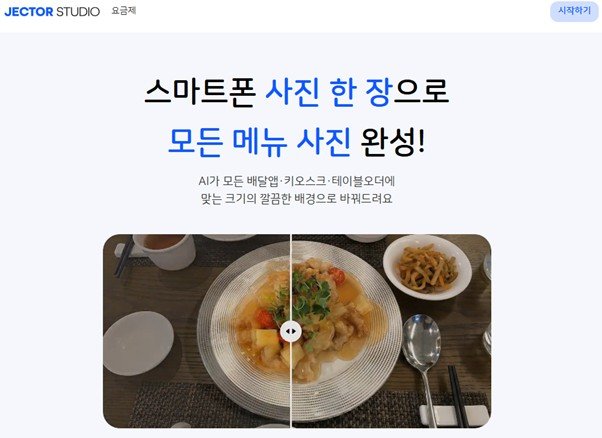Tap the before-after comparison slider handle
Screen dimensions: 602x438
point(290,330)
